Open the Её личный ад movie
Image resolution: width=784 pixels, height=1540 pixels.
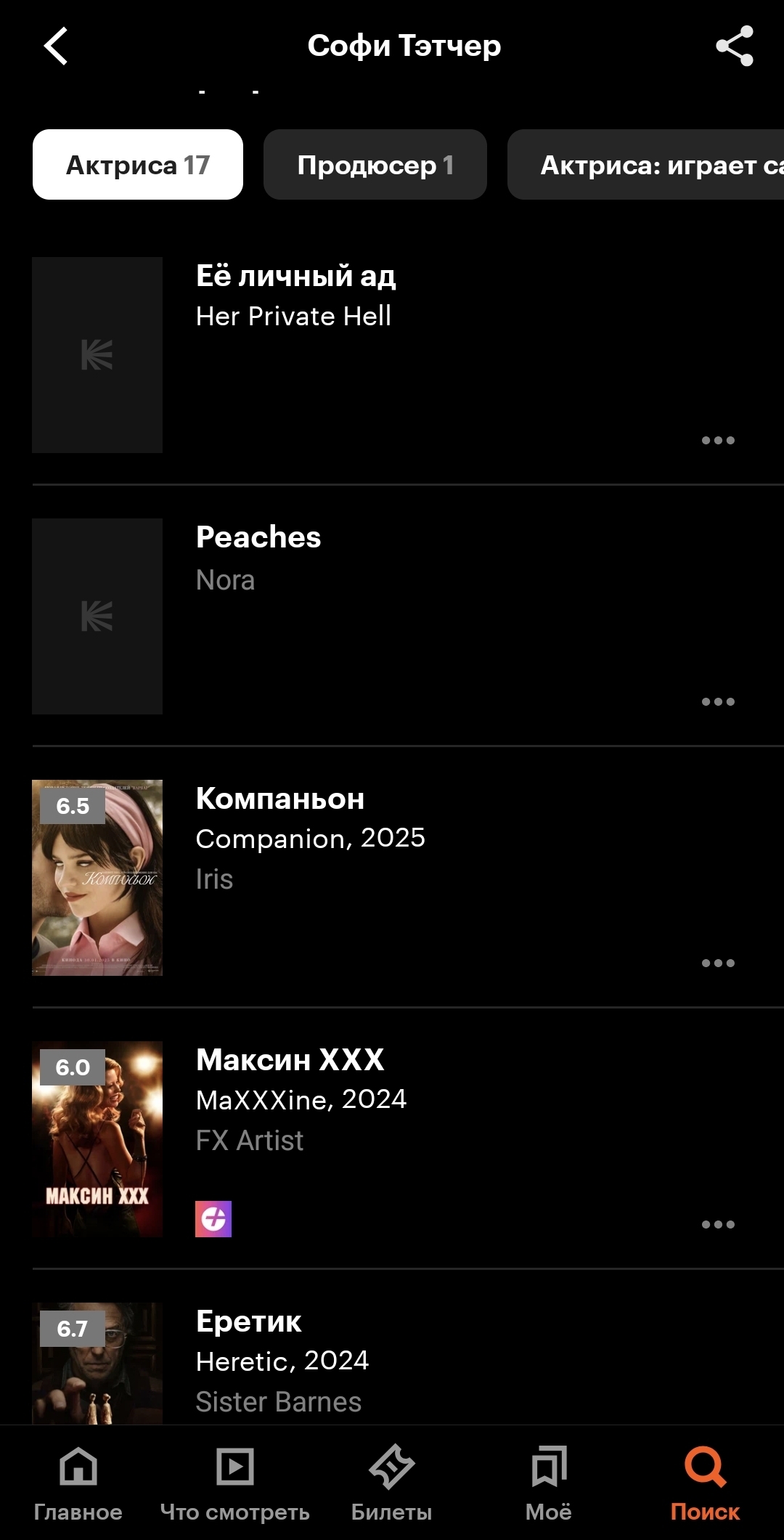click(x=296, y=277)
